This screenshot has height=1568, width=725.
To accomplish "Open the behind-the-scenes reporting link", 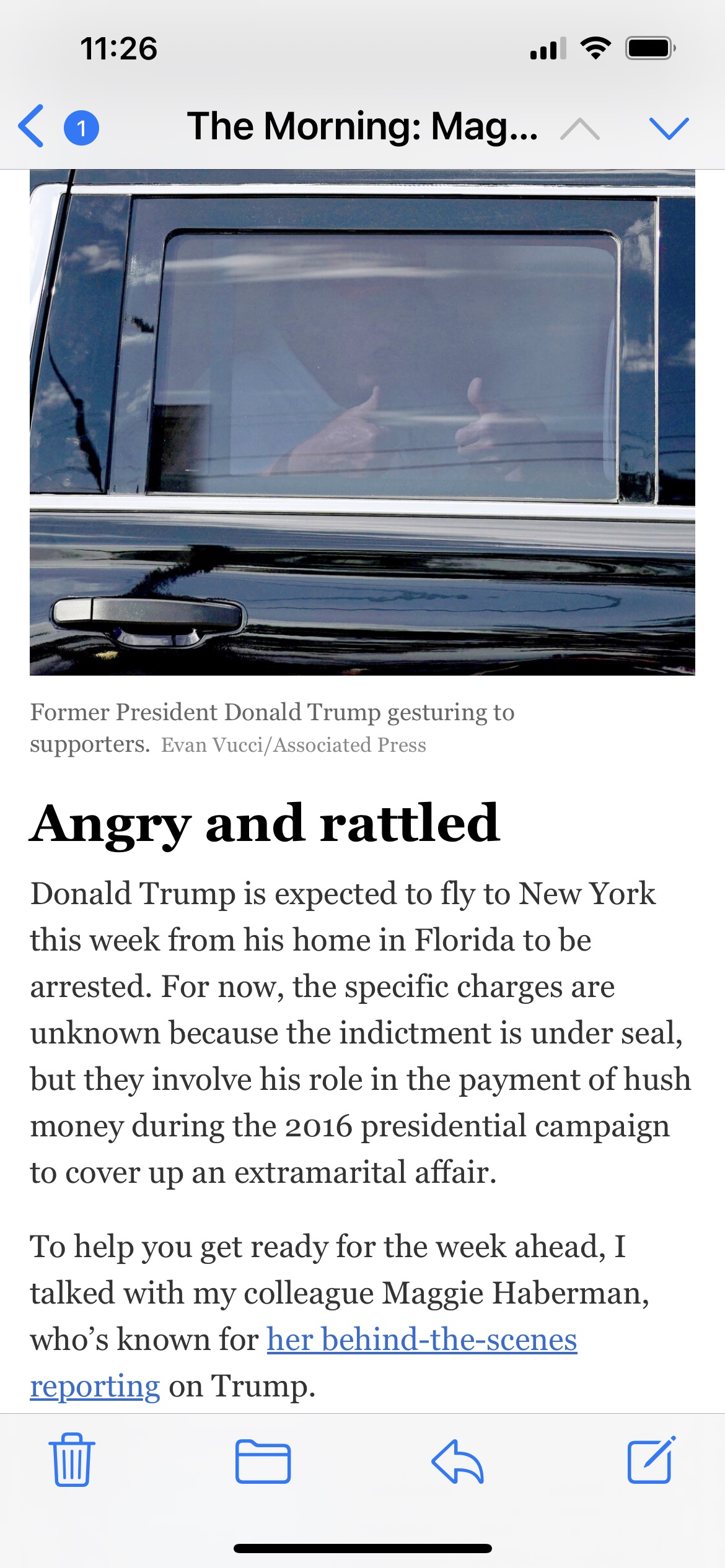I will 421,1340.
